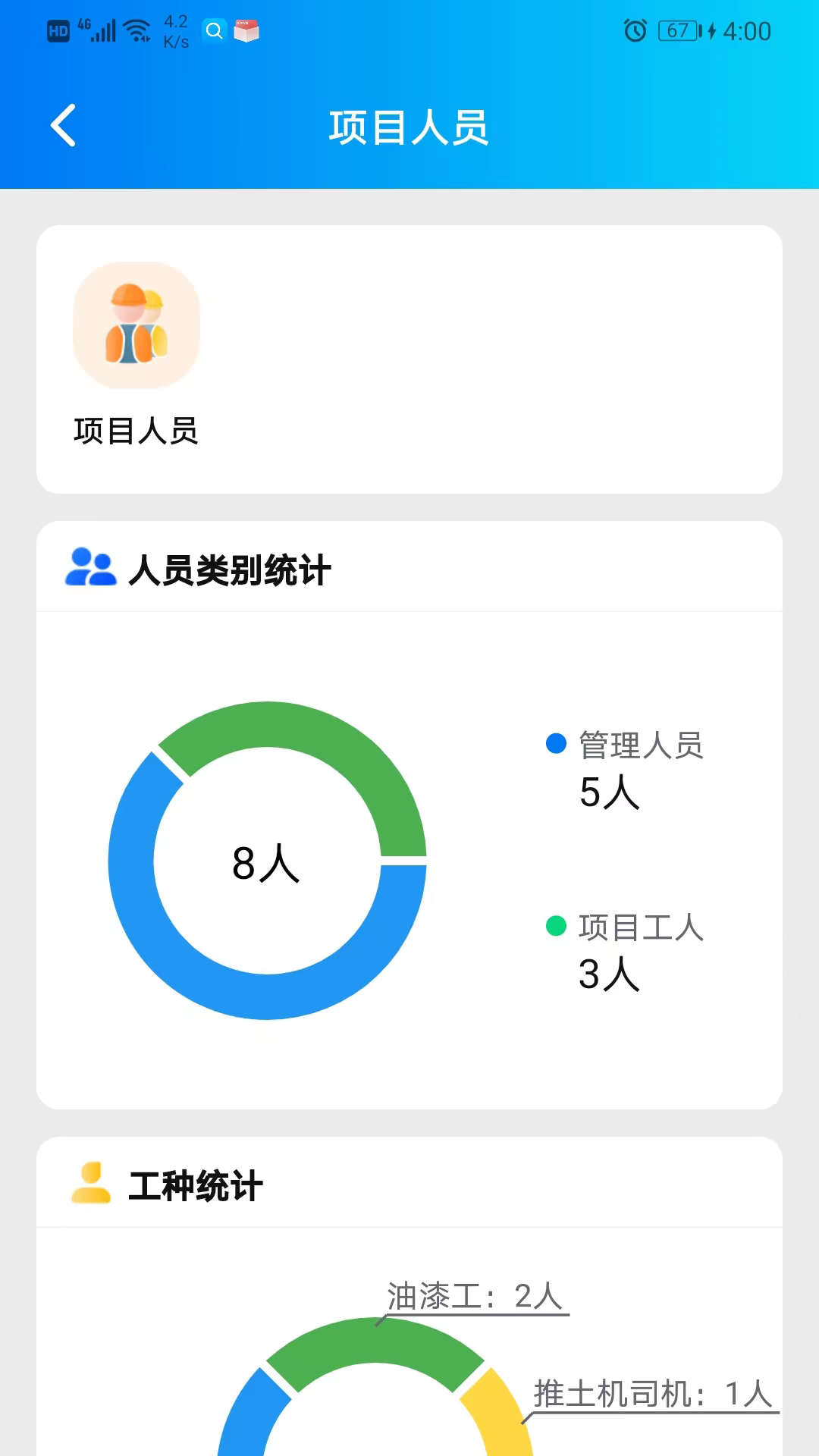Select the green 项目工人 legend dot
This screenshot has width=819, height=1456.
click(x=555, y=927)
